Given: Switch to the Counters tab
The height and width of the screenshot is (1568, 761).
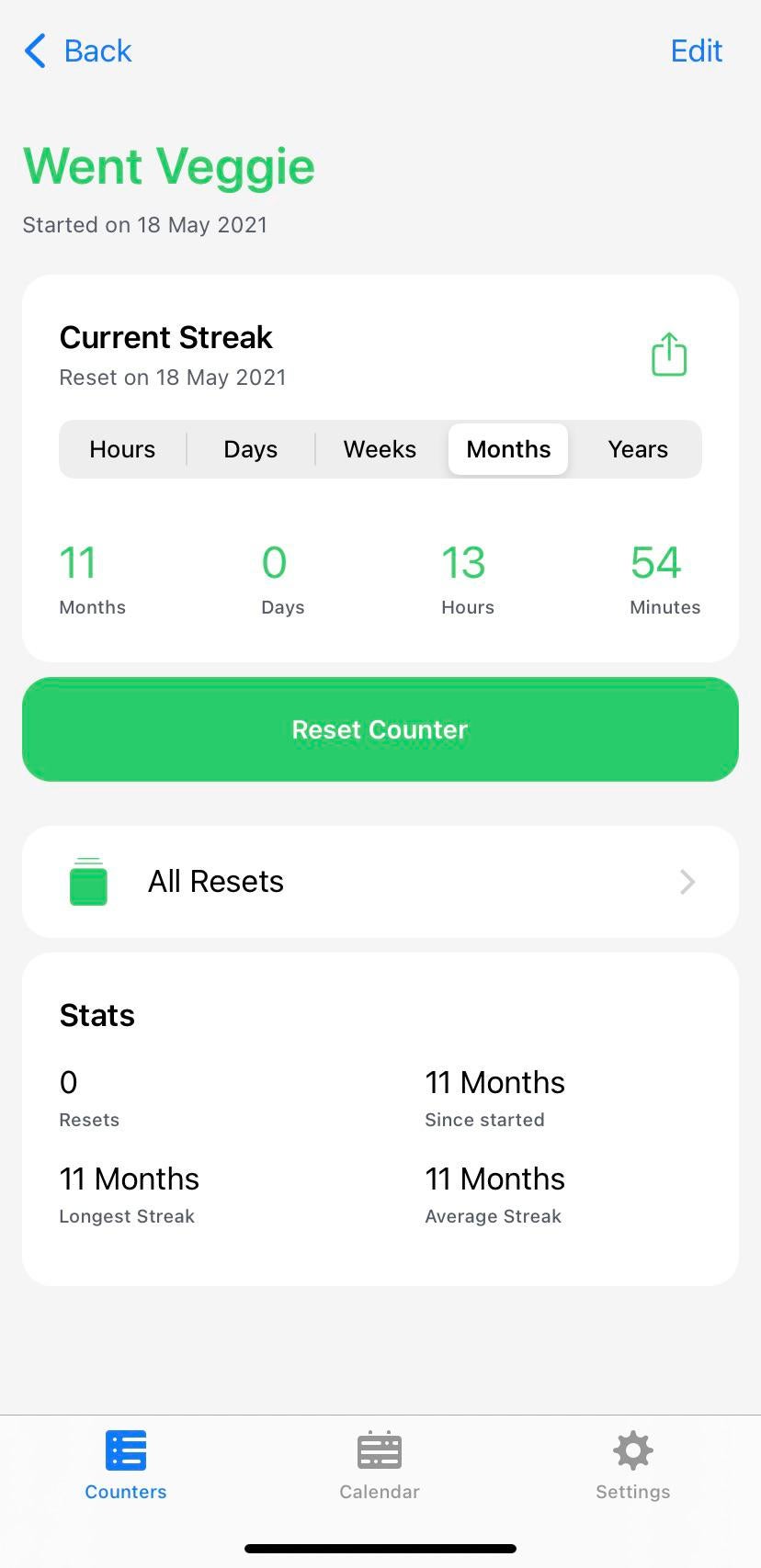Looking at the screenshot, I should [126, 1465].
